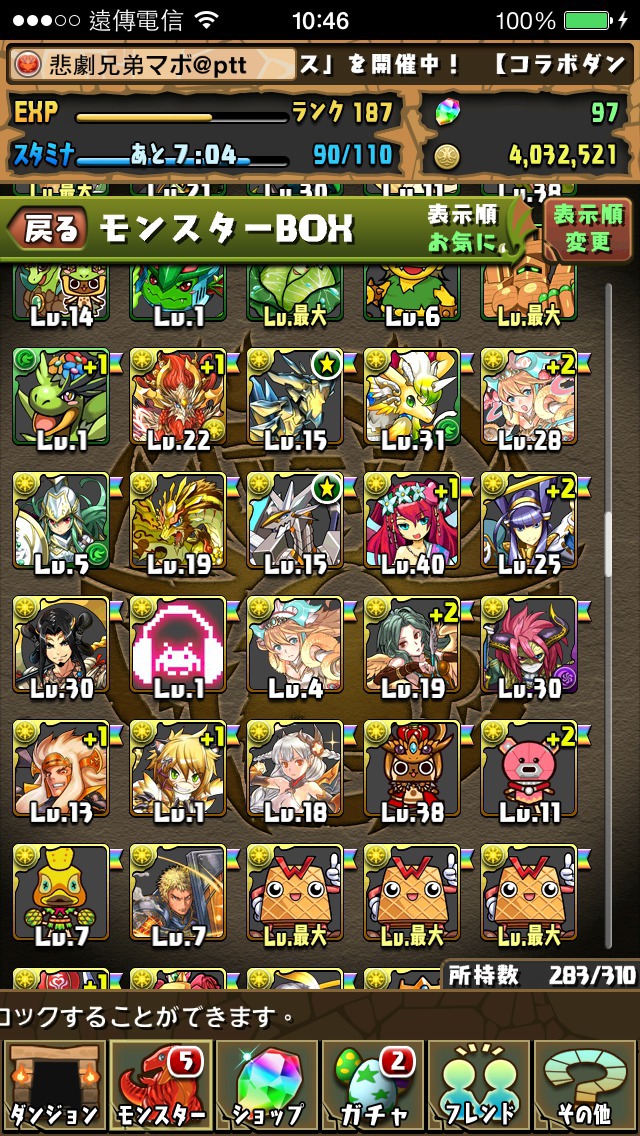
Task: Go to the ガチャ tab
Action: click(373, 1087)
